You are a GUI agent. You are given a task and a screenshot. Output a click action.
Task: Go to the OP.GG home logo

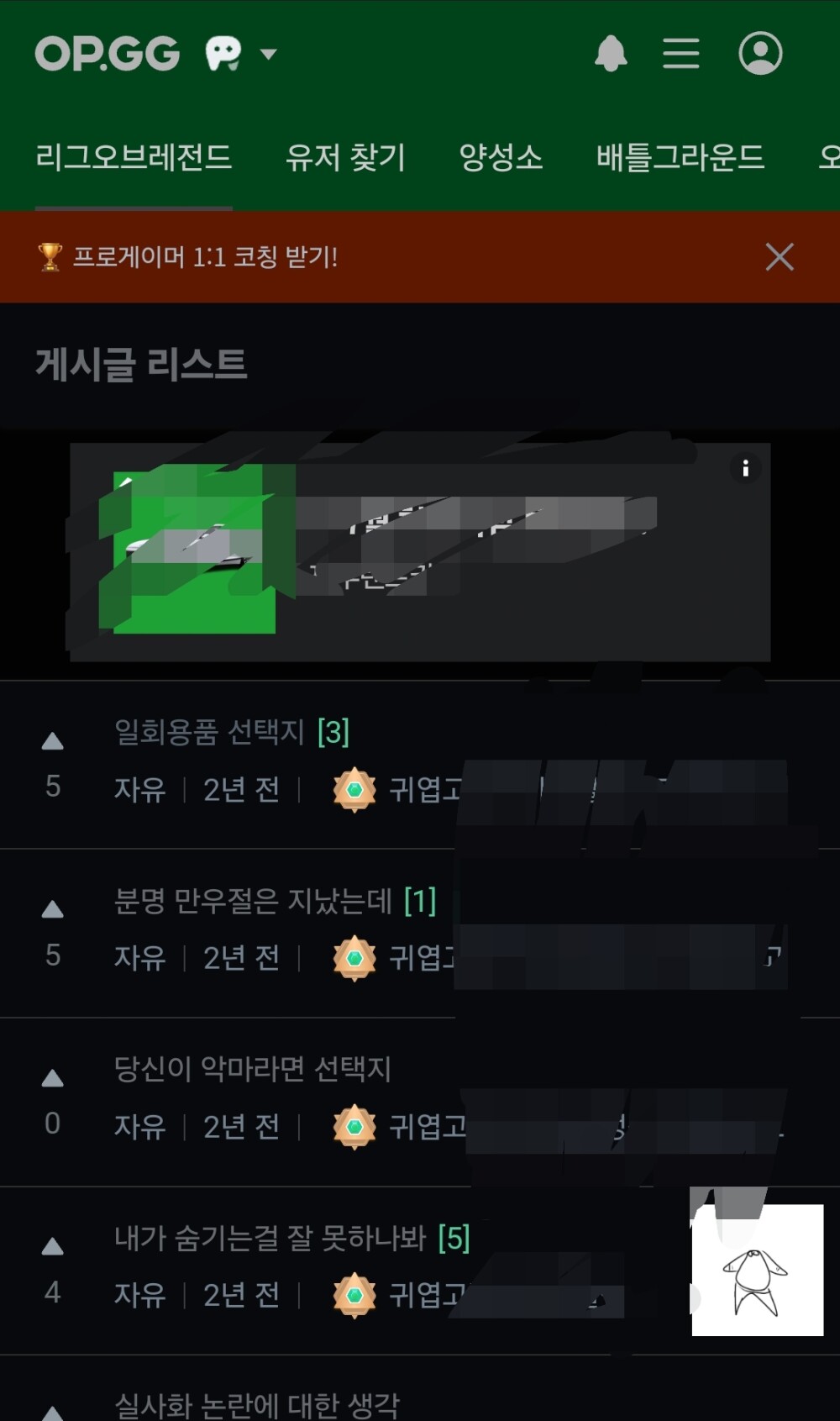tap(108, 54)
